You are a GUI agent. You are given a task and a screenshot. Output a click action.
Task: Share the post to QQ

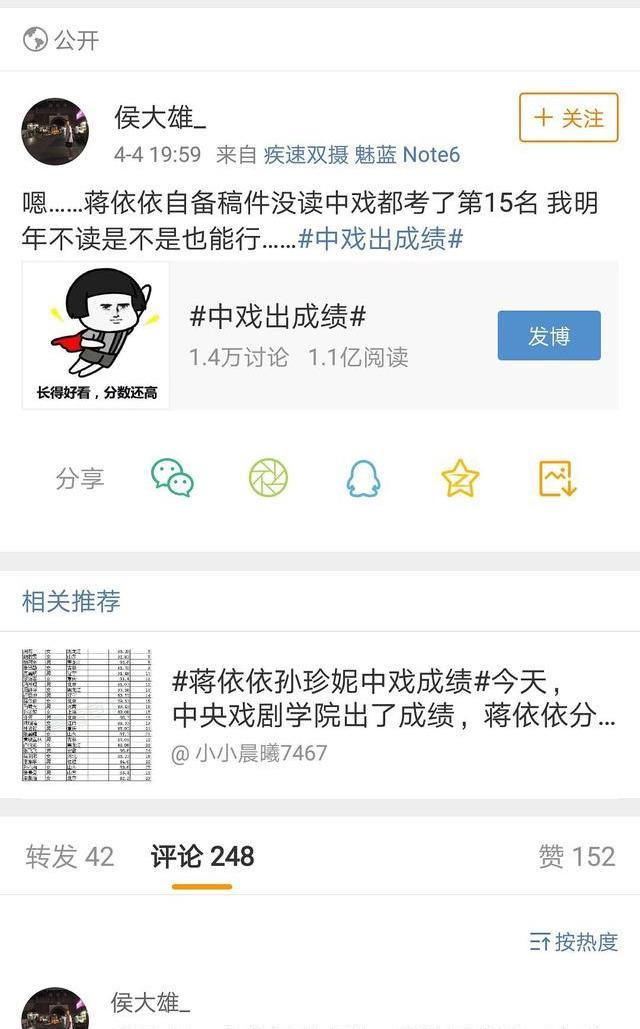[x=363, y=478]
